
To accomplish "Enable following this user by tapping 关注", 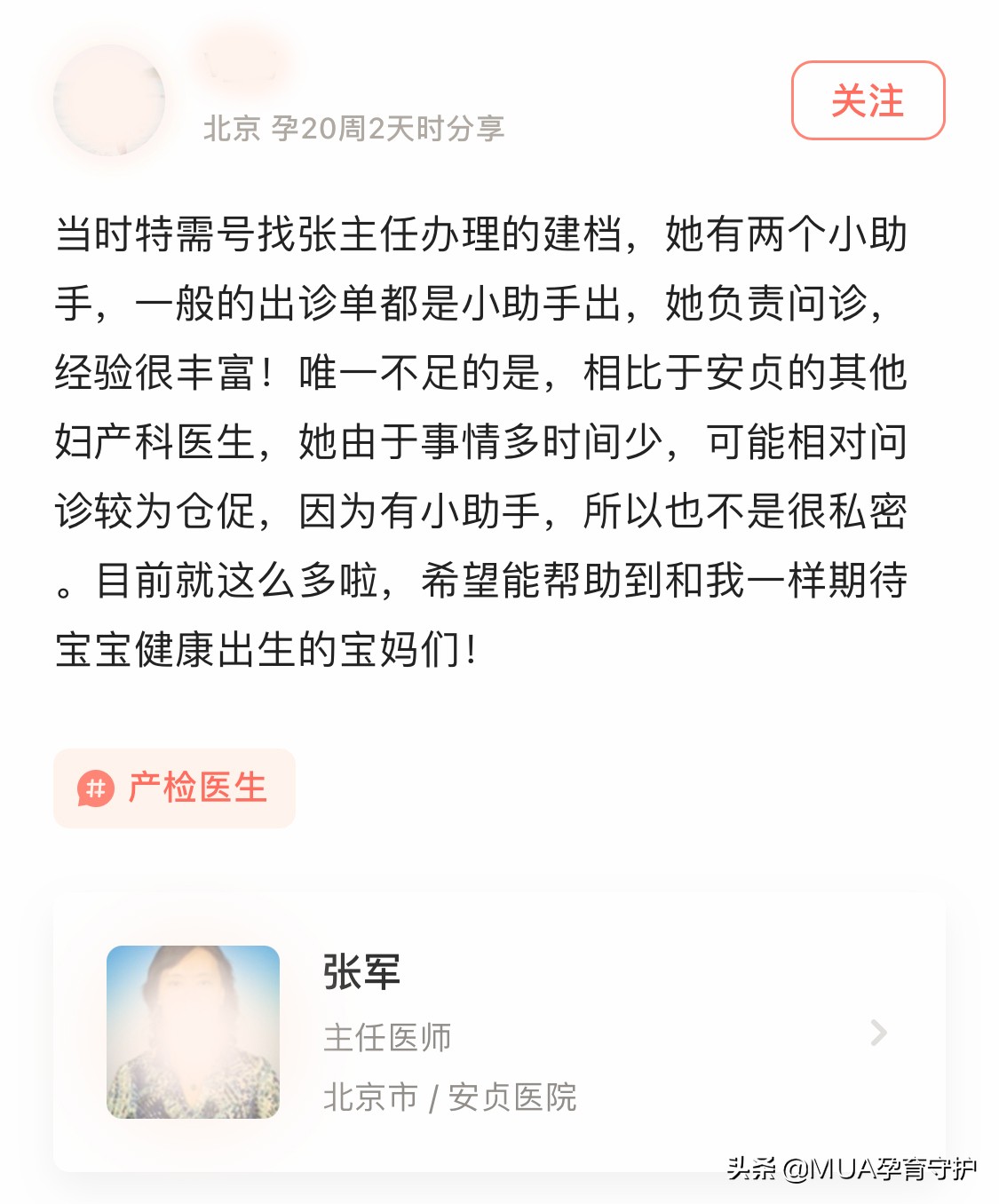I will click(869, 100).
